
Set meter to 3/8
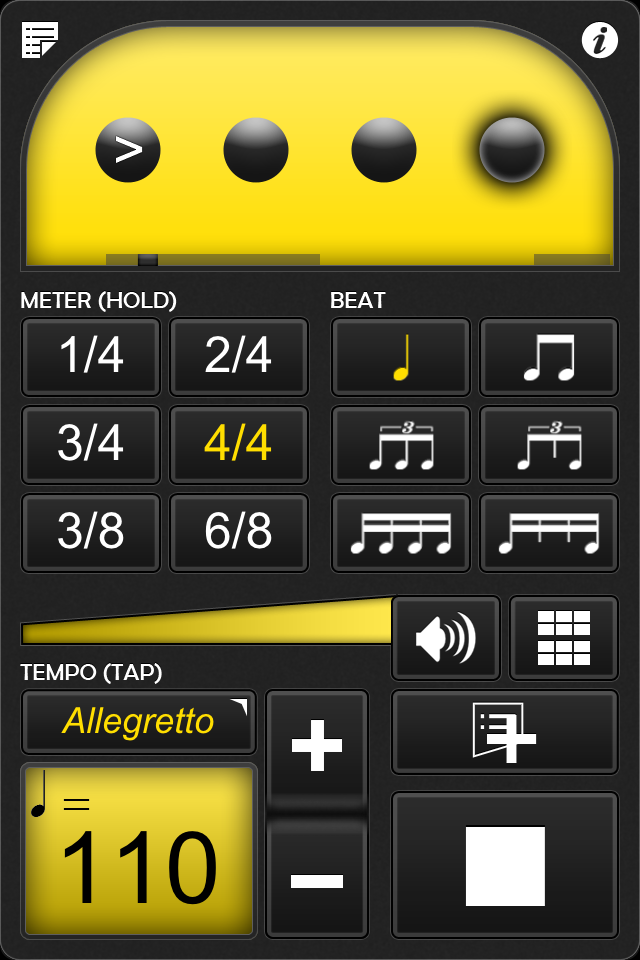coord(91,532)
